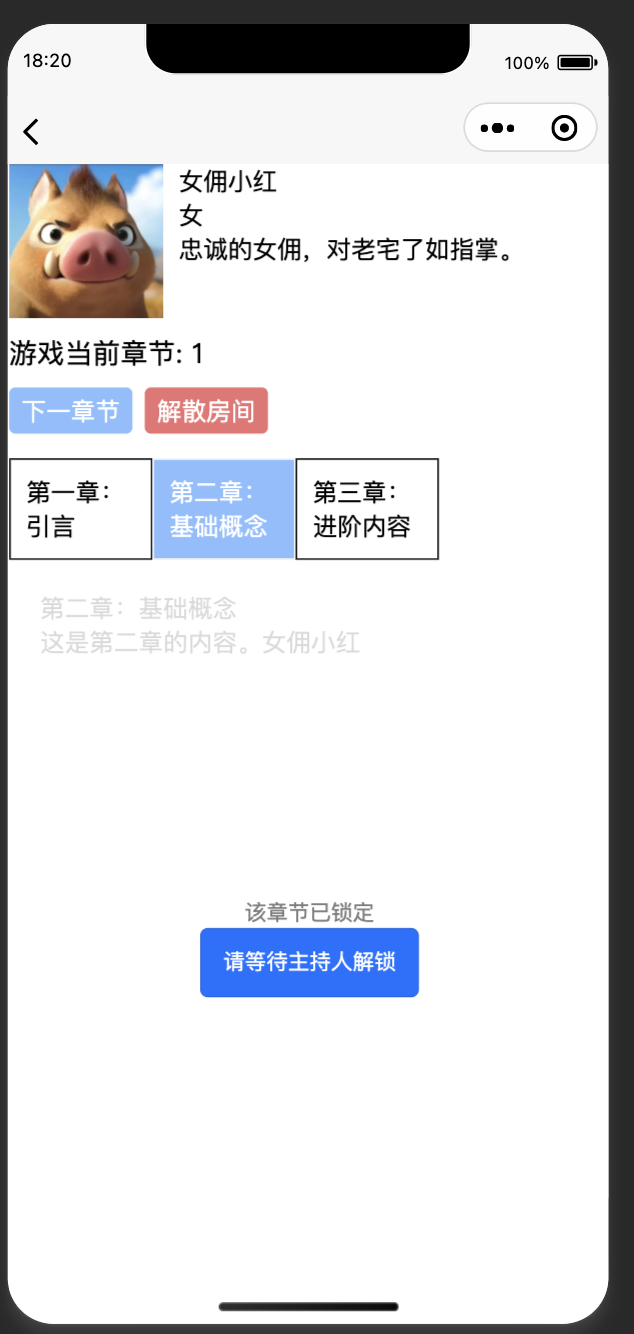Go back using the top-left arrow
Viewport: 634px width, 1334px height.
click(31, 131)
